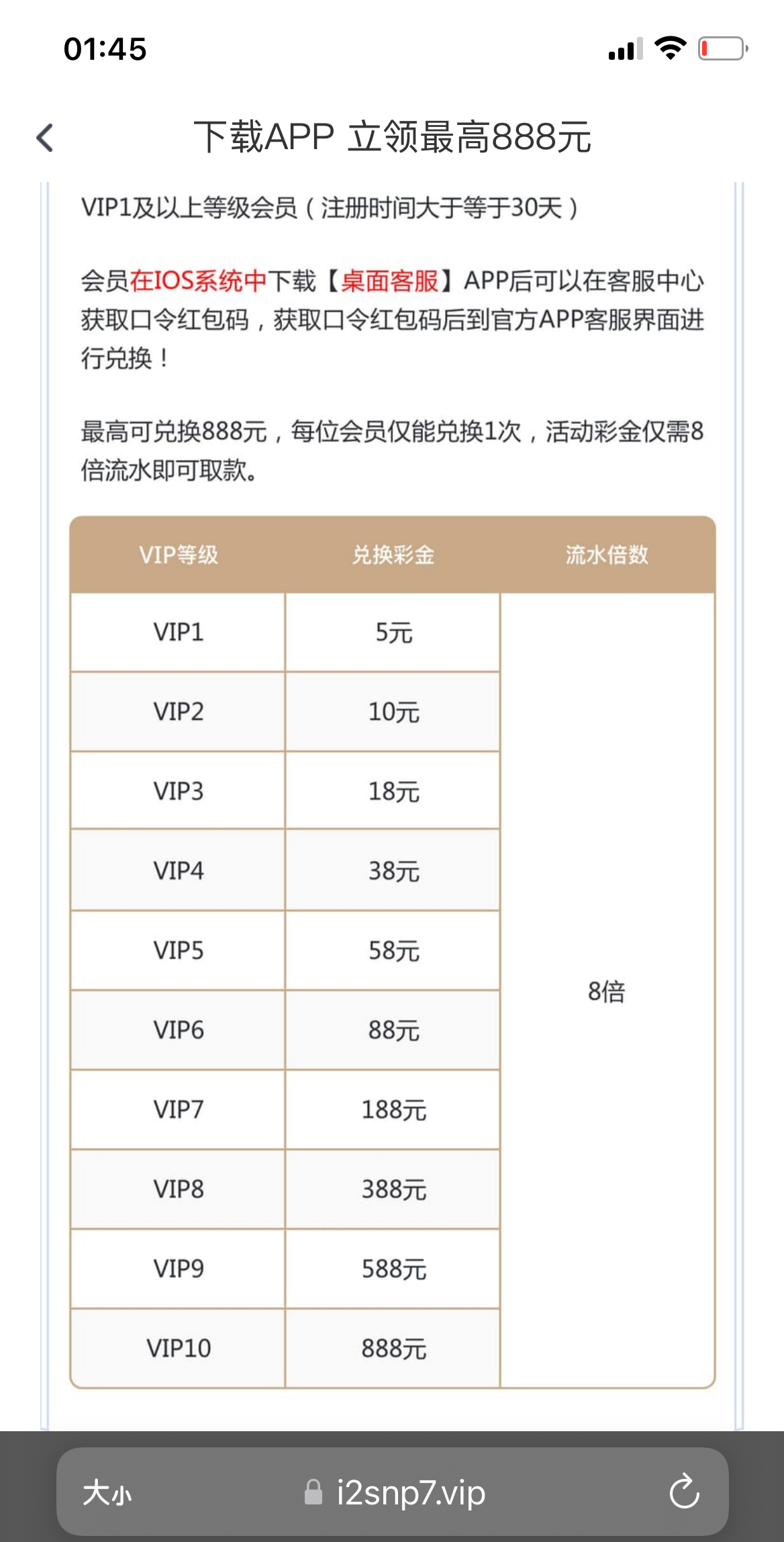Reload the page in Safari
The image size is (784, 1542).
[684, 1492]
